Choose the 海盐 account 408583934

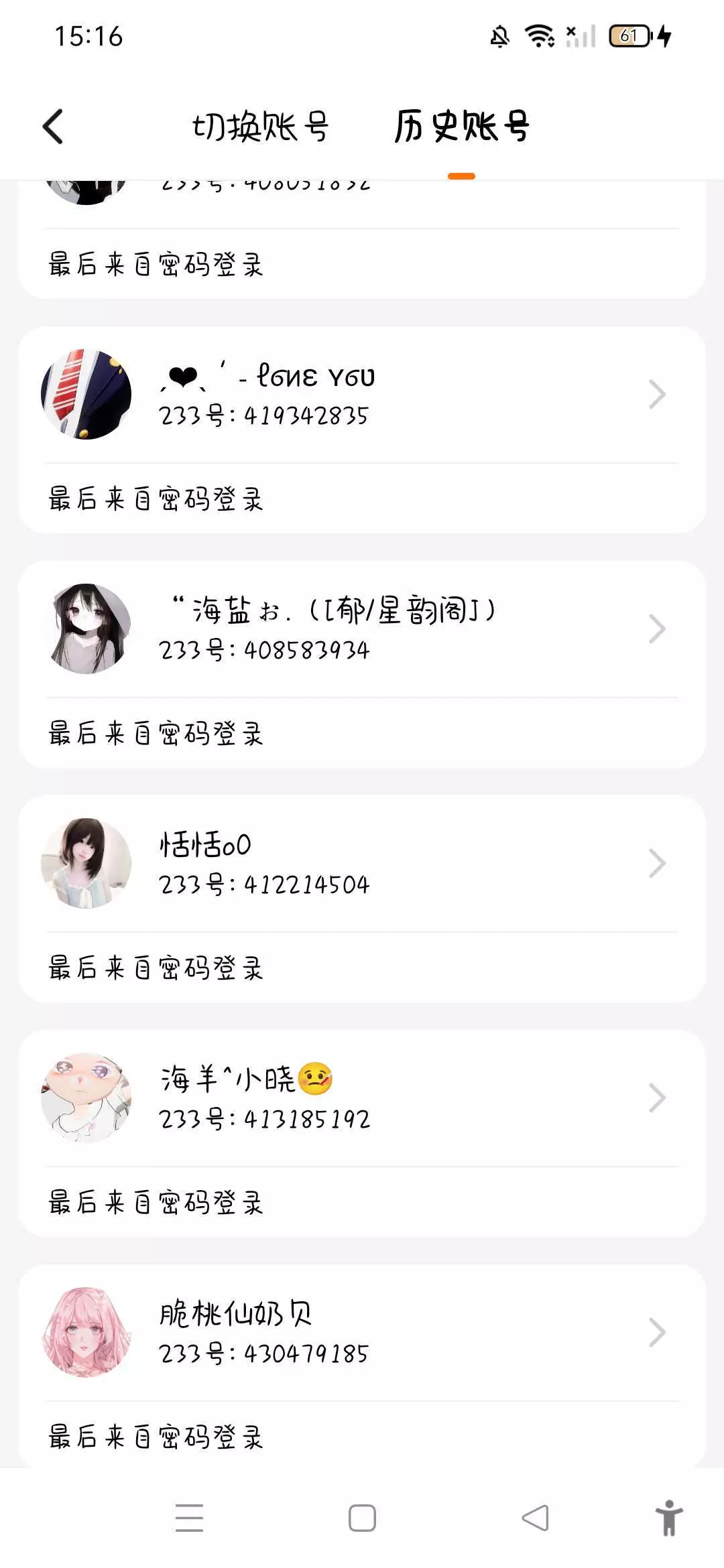coord(362,630)
